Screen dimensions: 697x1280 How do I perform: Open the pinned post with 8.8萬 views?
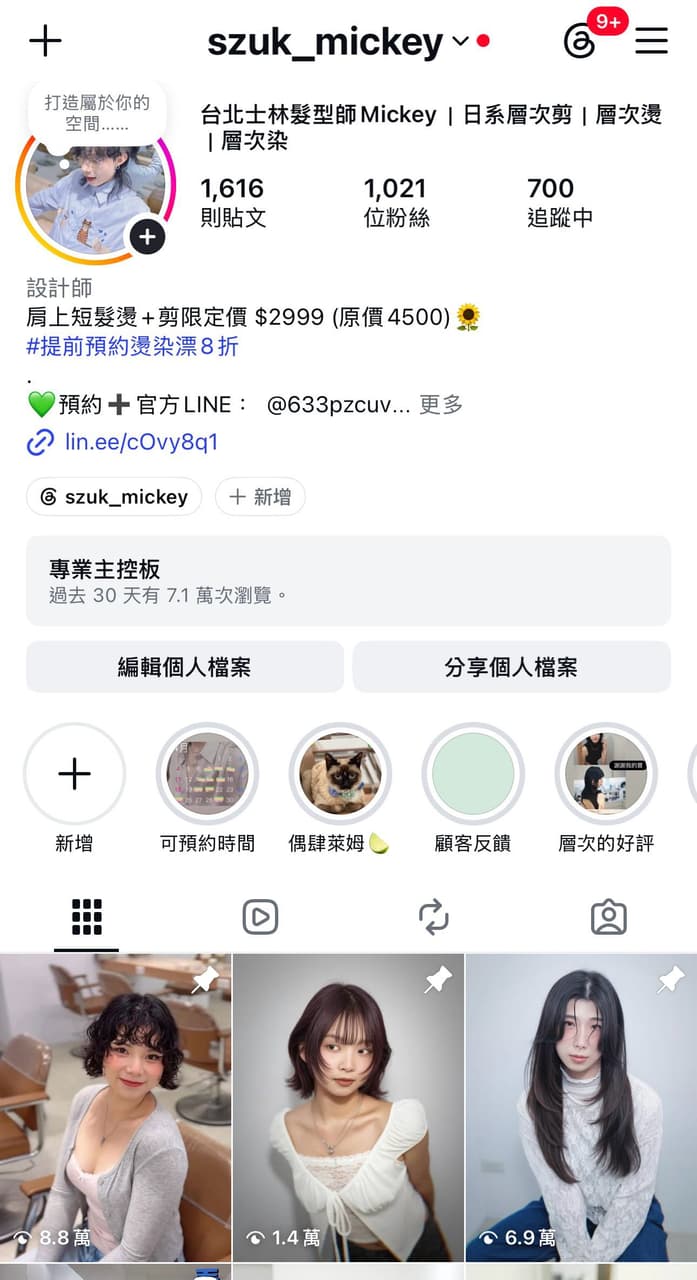pyautogui.click(x=115, y=1107)
